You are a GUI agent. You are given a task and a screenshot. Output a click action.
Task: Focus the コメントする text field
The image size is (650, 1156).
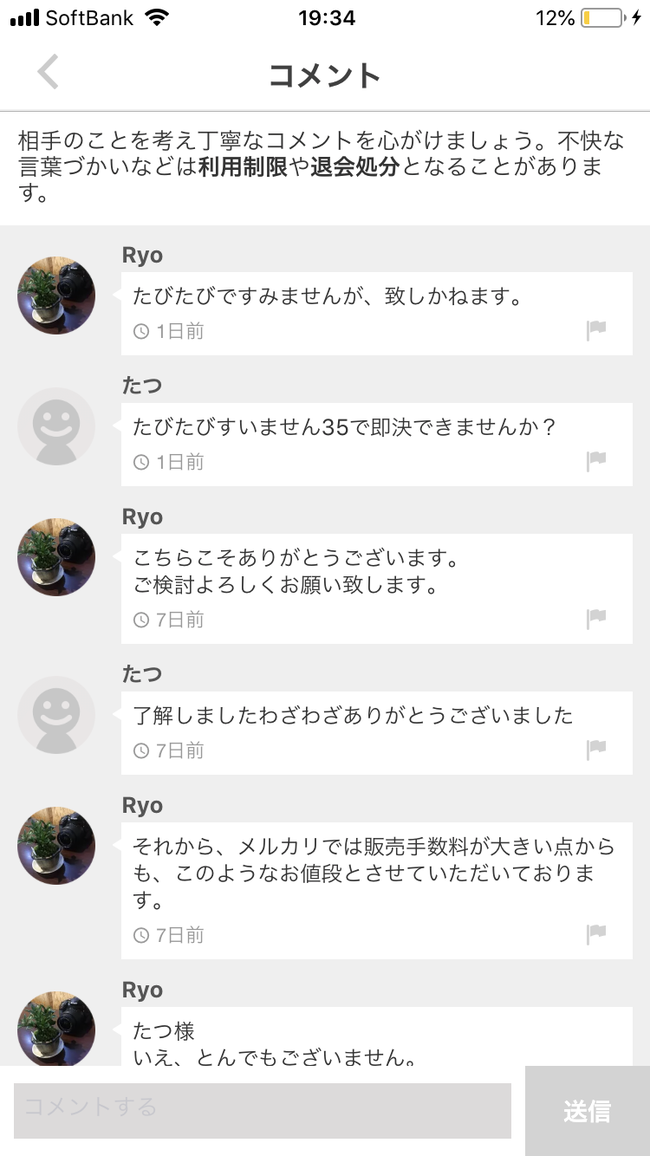pos(262,1110)
